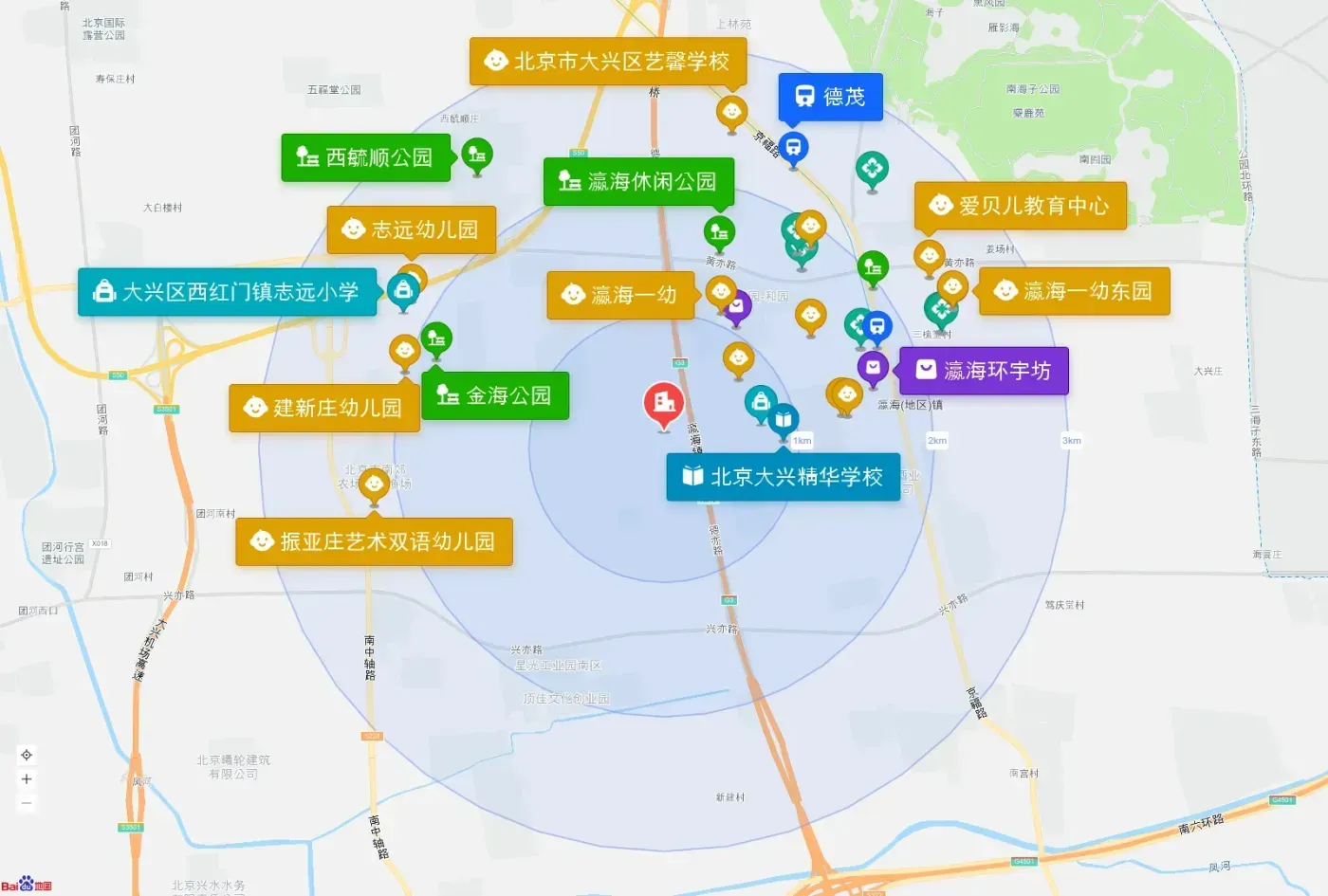Recenter map with the locate icon
The width and height of the screenshot is (1328, 896).
click(27, 755)
